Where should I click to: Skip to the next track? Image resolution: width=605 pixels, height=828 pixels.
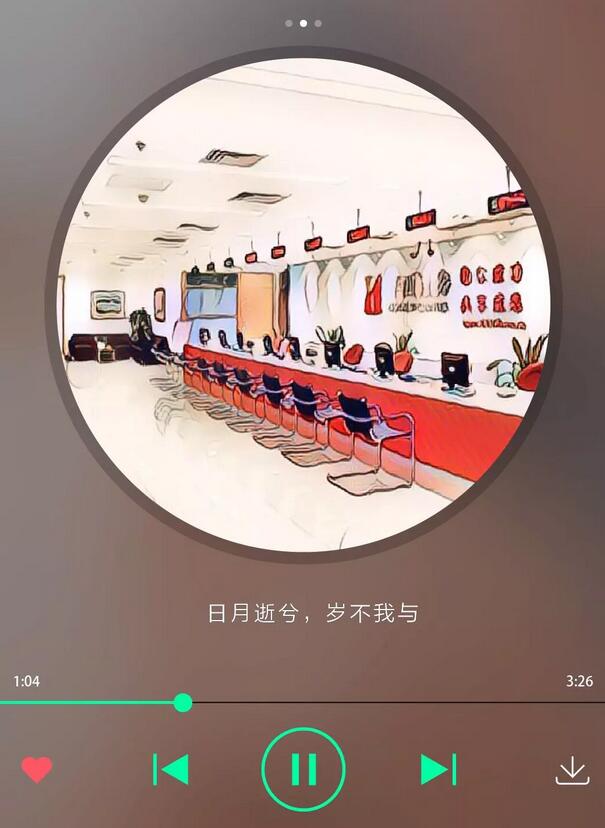tap(438, 769)
